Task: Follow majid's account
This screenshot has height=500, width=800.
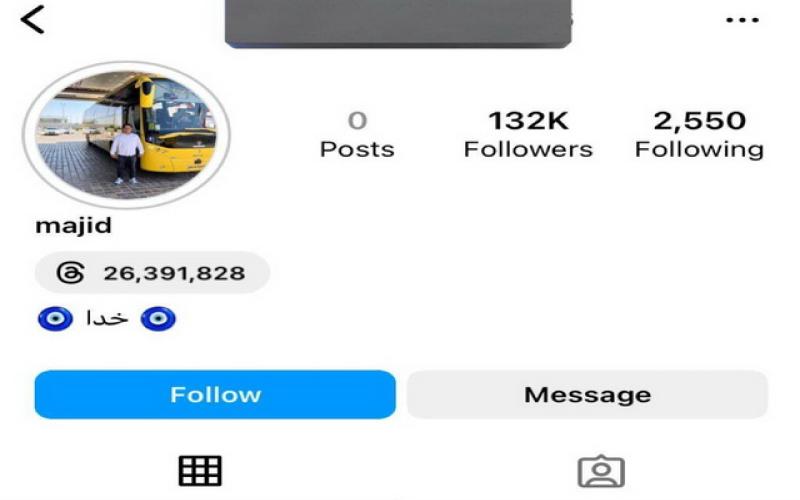Action: click(215, 395)
